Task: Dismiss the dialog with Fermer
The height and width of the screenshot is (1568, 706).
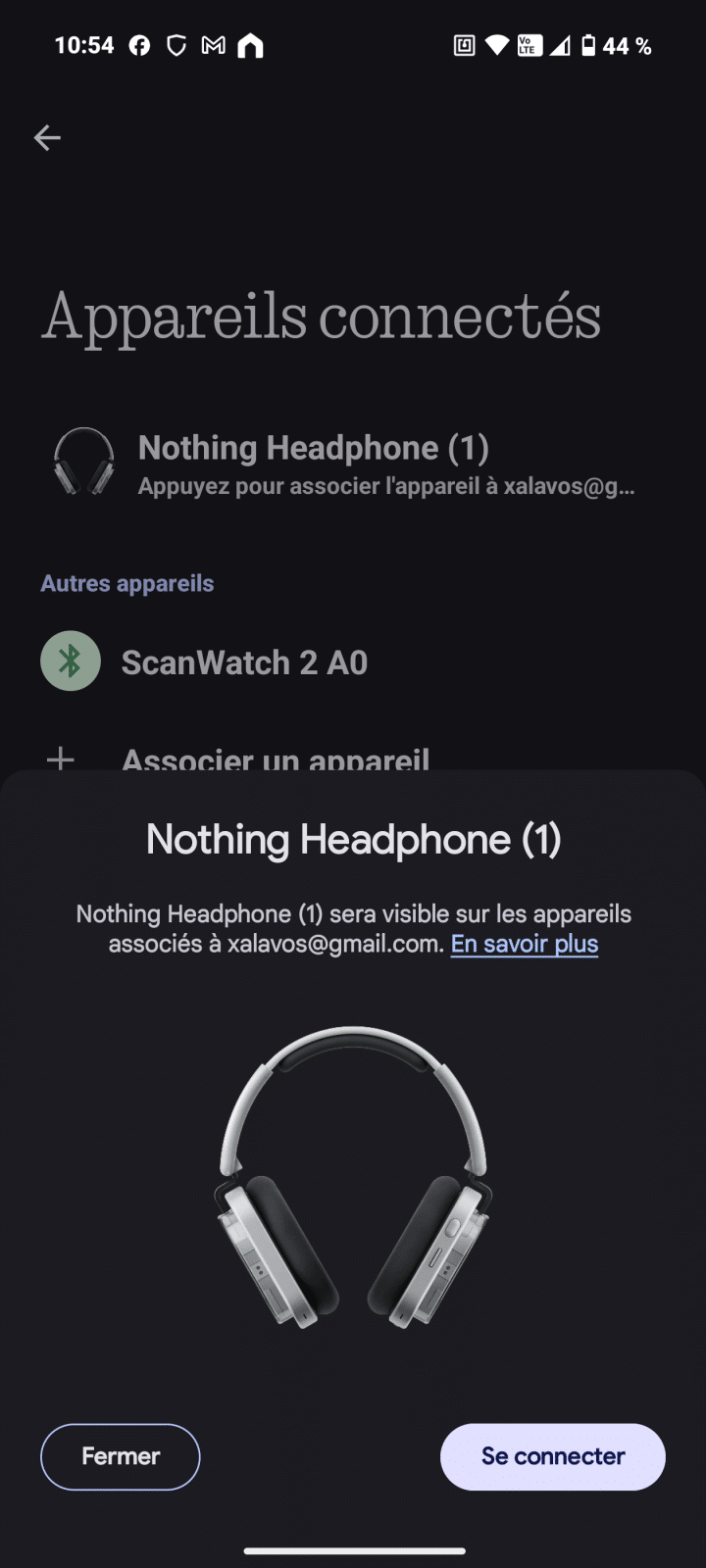Action: coord(121,1456)
